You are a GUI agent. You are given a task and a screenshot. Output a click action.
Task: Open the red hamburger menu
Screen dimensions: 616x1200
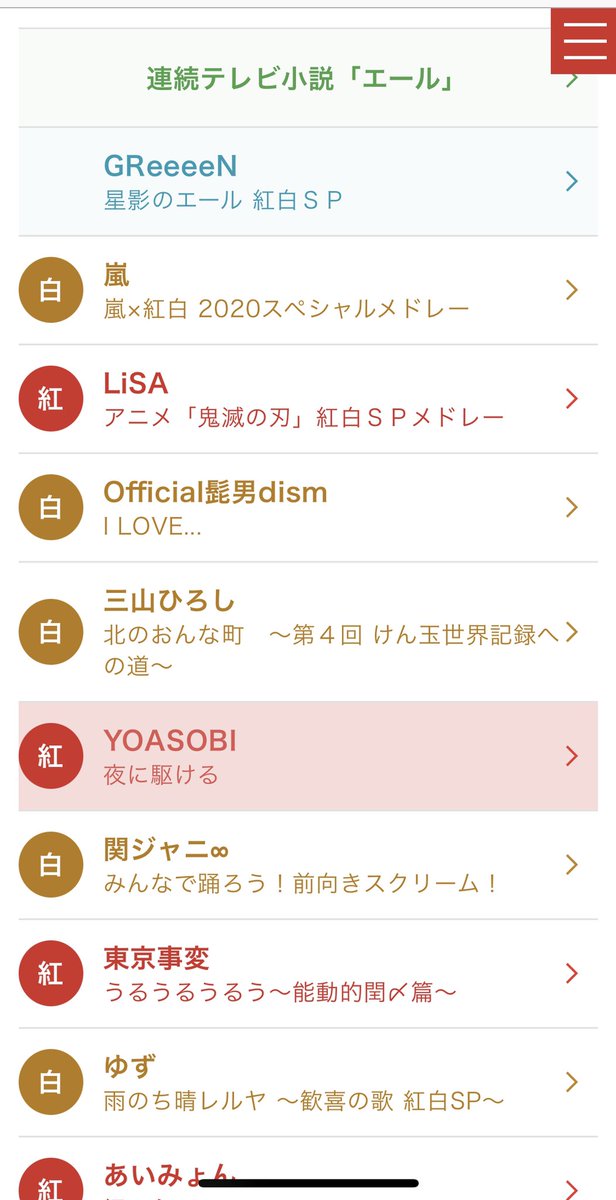click(584, 40)
